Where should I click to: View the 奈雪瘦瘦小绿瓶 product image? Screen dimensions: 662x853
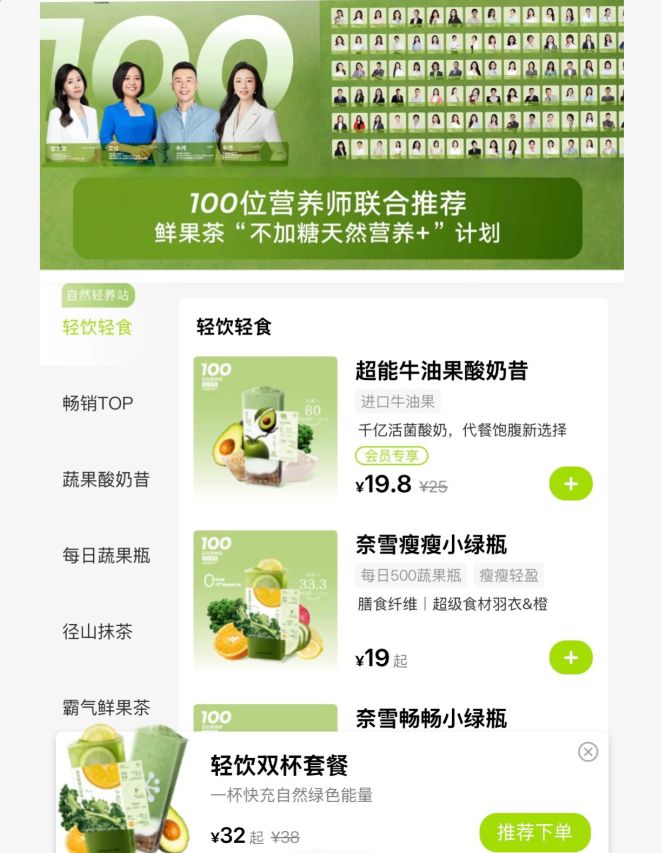[265, 600]
